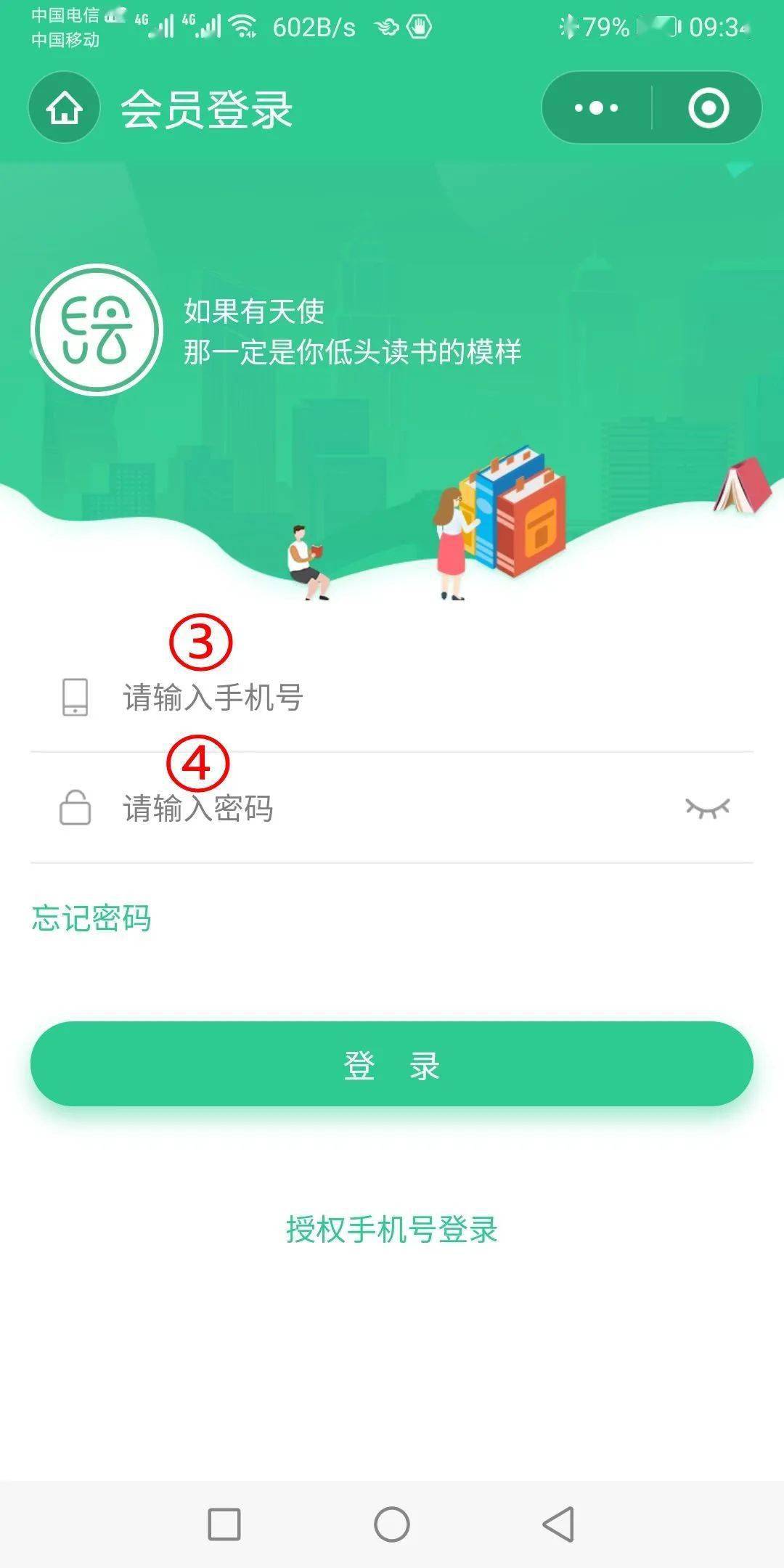Click the 请输入密码 password field
784x1568 pixels.
pyautogui.click(x=290, y=808)
